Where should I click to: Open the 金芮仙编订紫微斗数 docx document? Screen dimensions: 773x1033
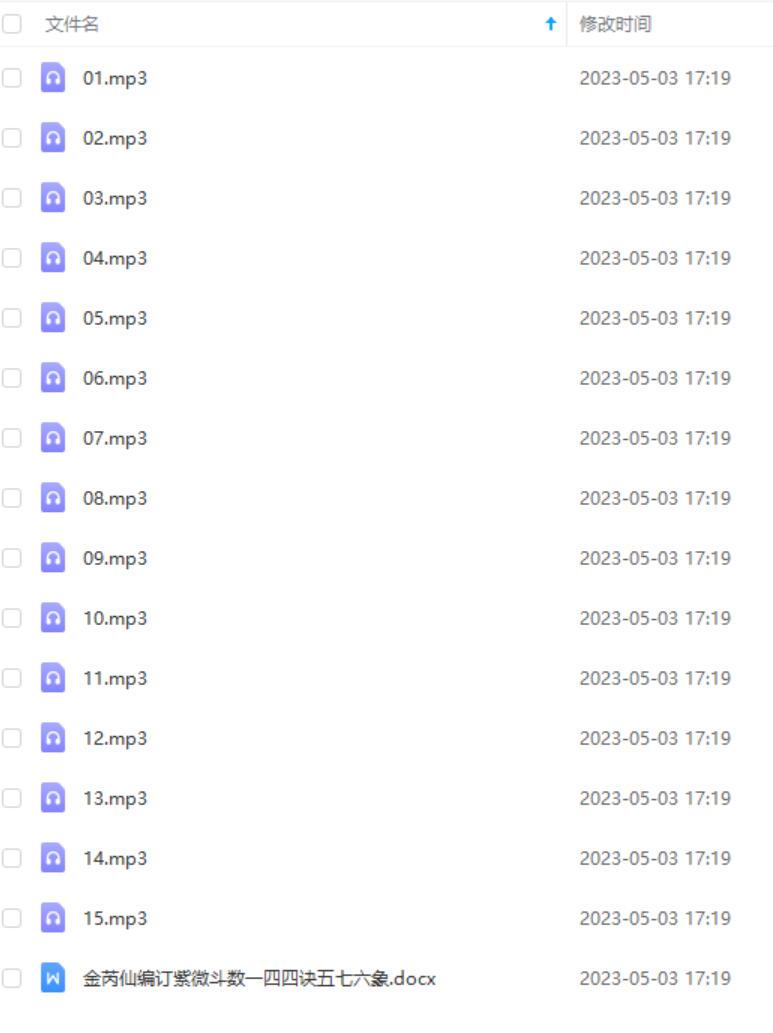point(258,978)
